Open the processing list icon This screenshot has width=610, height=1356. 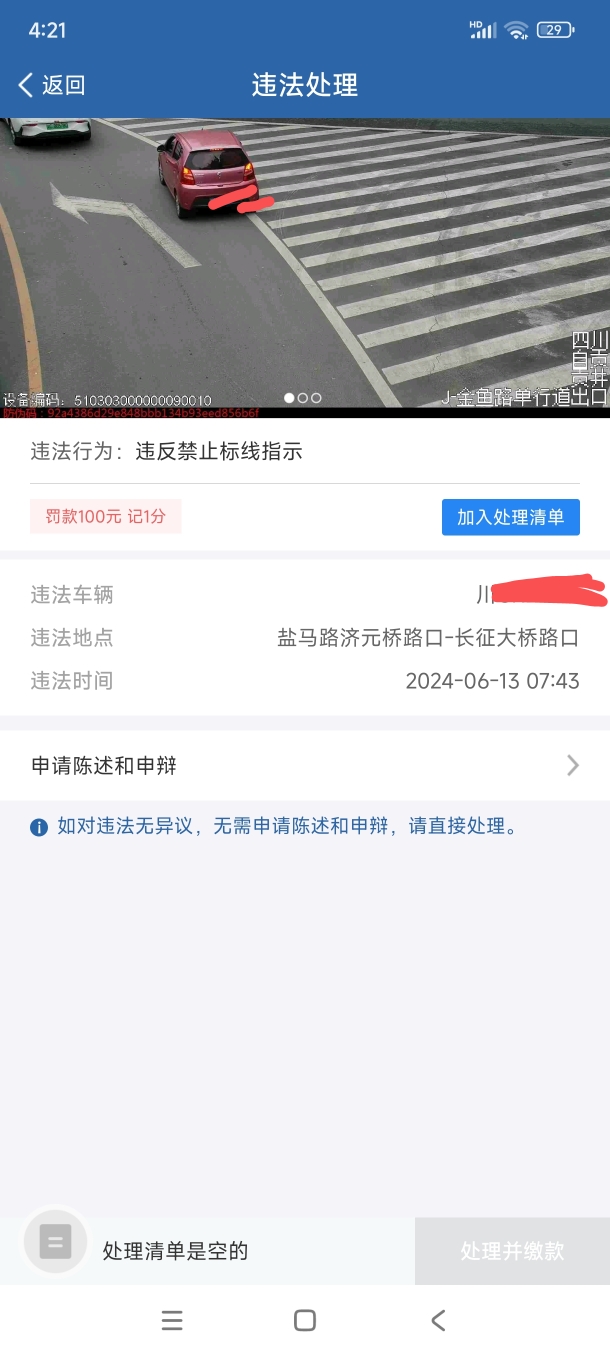click(55, 1242)
